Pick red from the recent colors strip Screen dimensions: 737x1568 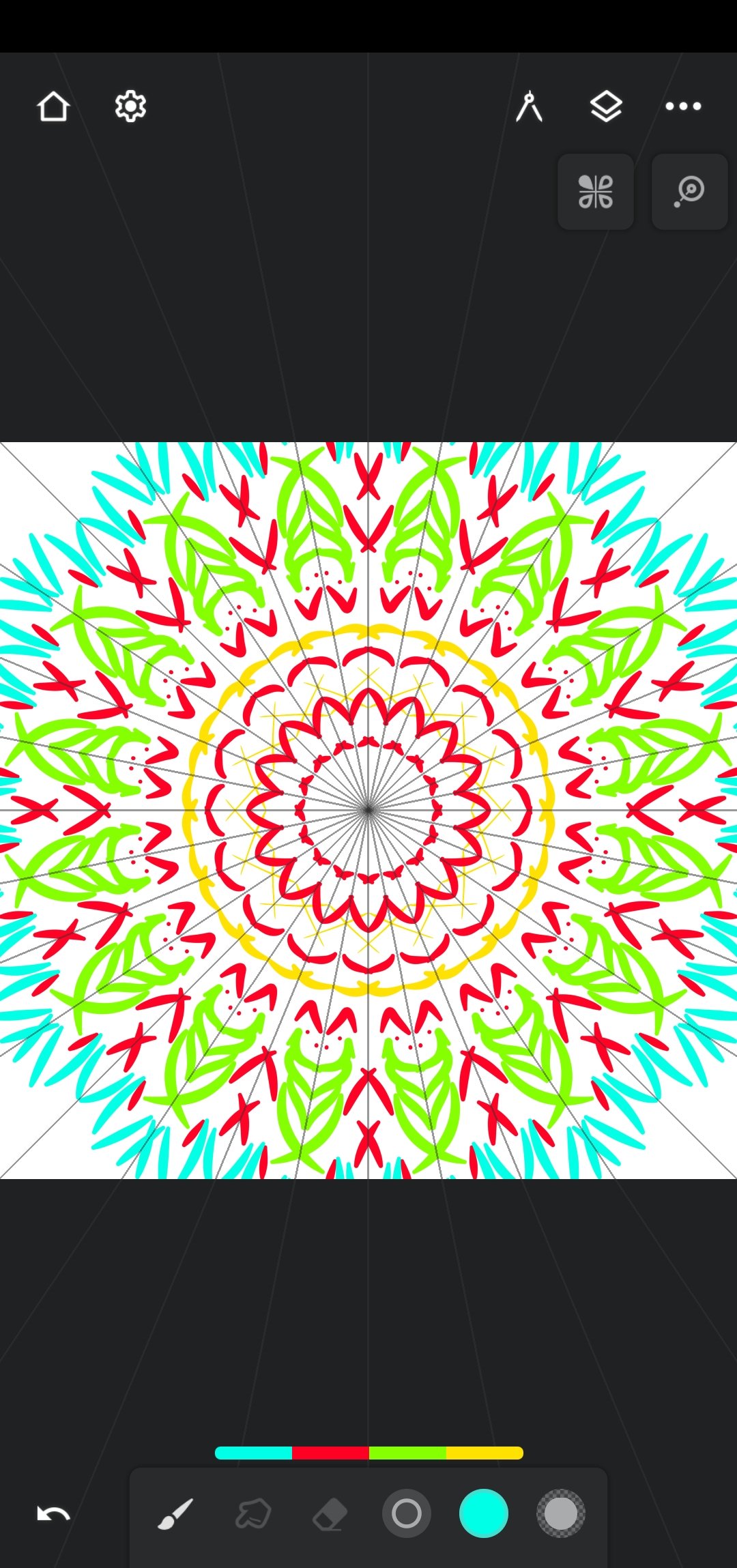[x=330, y=1453]
